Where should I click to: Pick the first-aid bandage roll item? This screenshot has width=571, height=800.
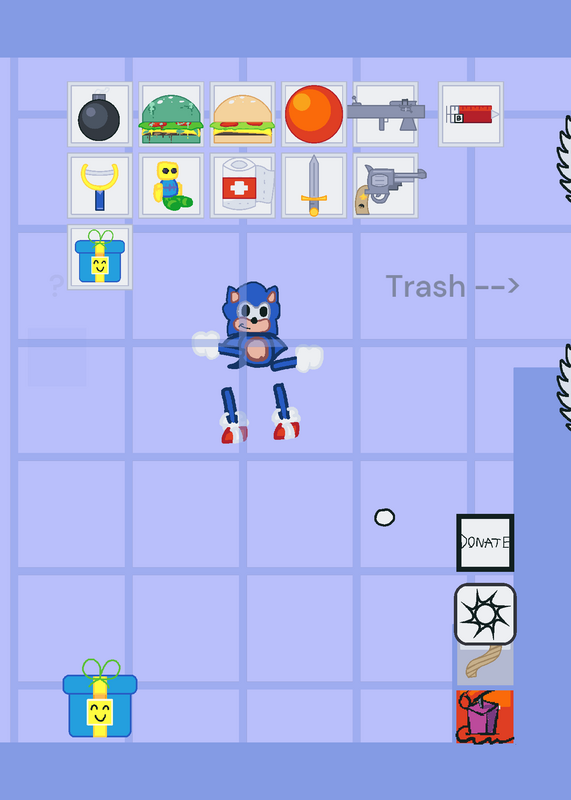(x=242, y=186)
